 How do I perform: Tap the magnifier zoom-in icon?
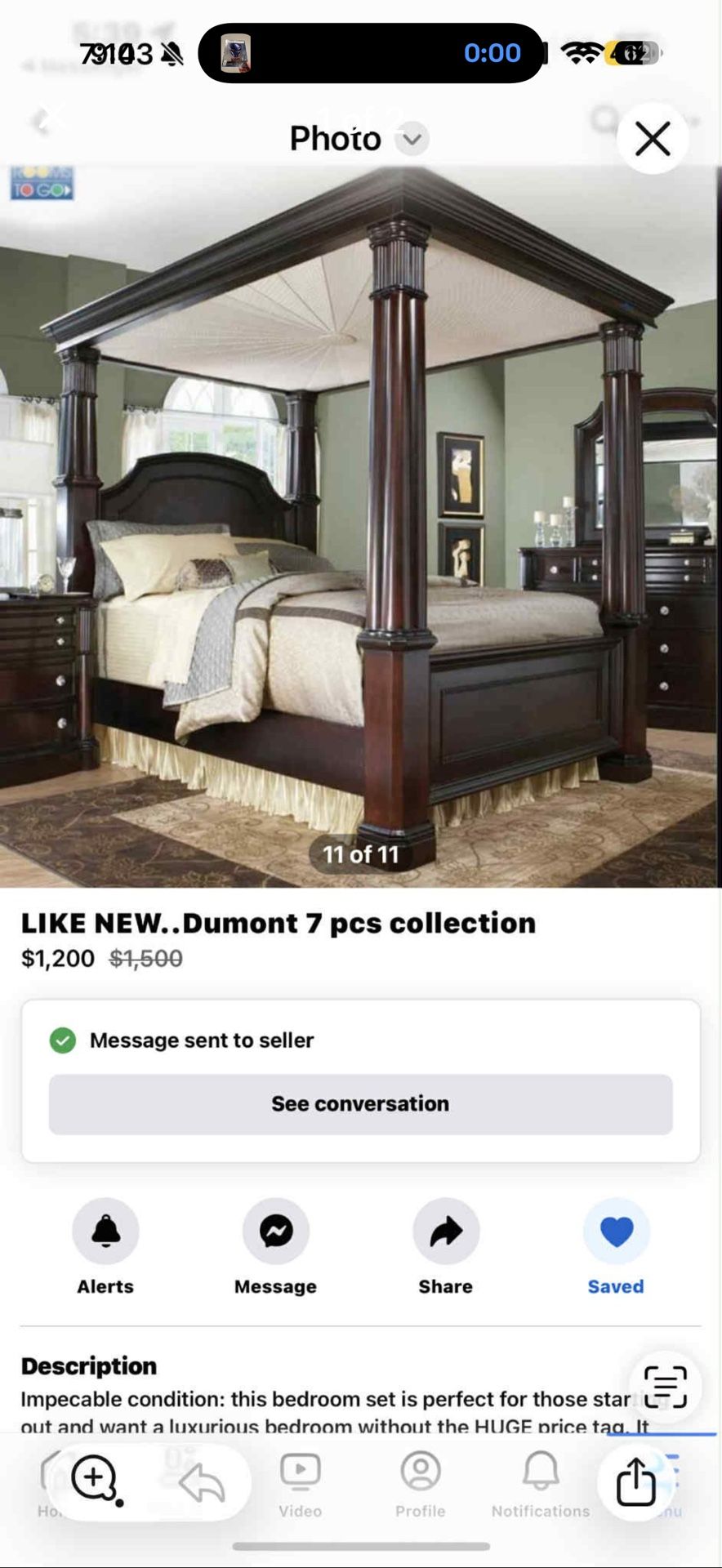pyautogui.click(x=95, y=1478)
